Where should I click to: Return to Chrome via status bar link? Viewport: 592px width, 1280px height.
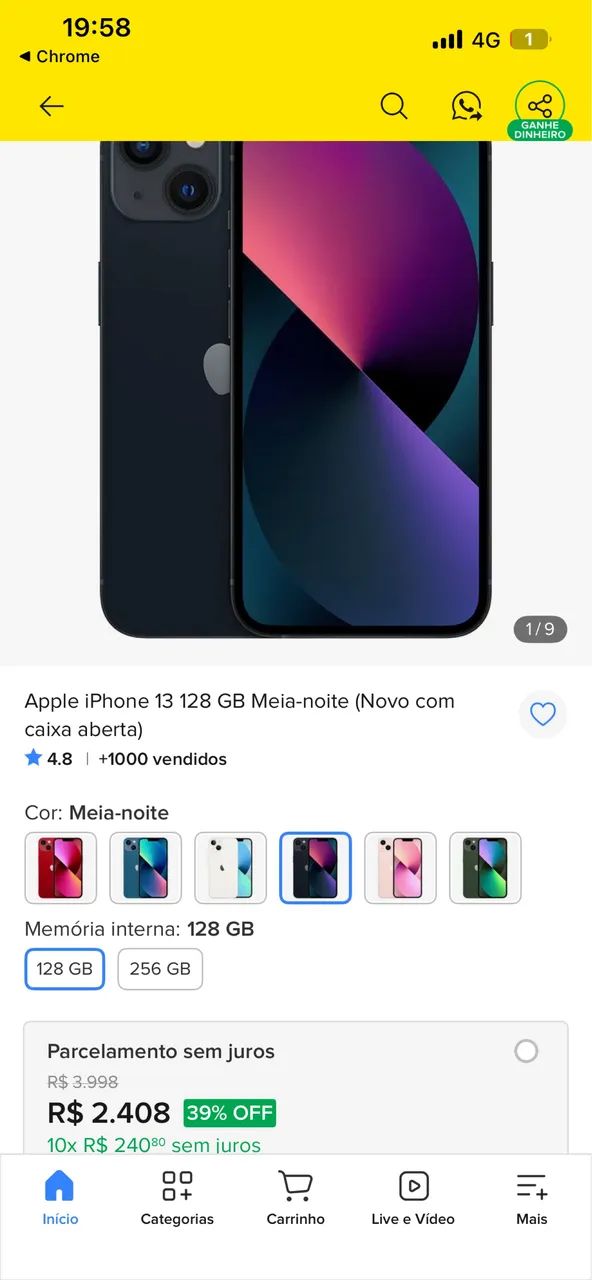pos(59,56)
